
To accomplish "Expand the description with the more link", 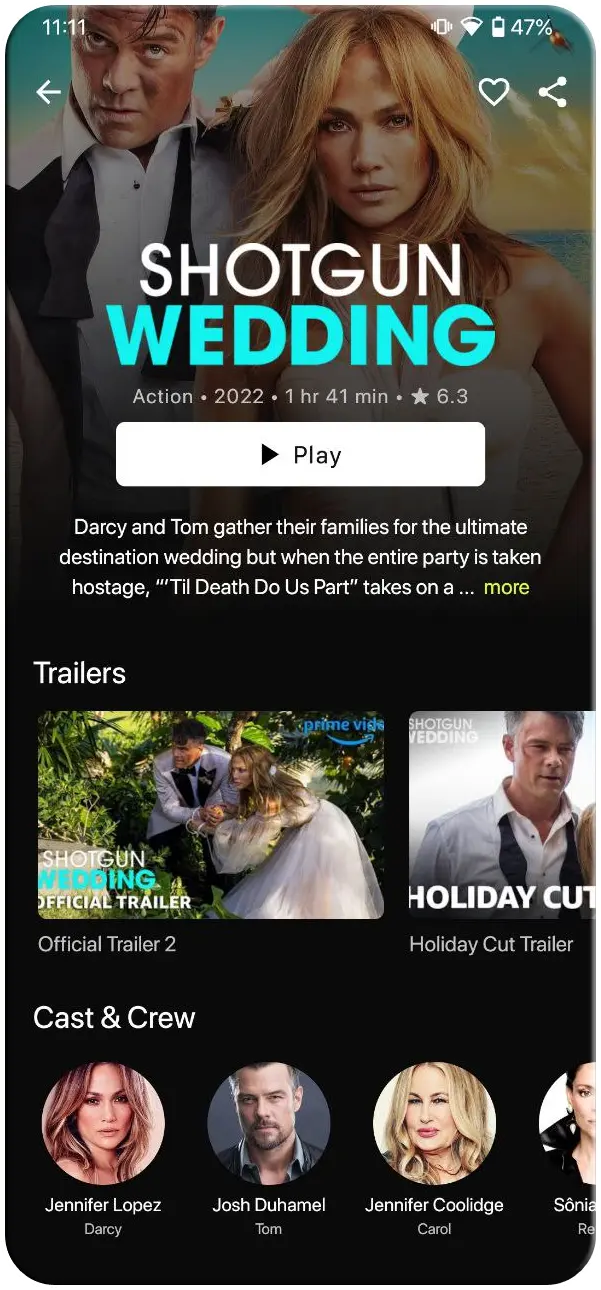I will pos(506,587).
